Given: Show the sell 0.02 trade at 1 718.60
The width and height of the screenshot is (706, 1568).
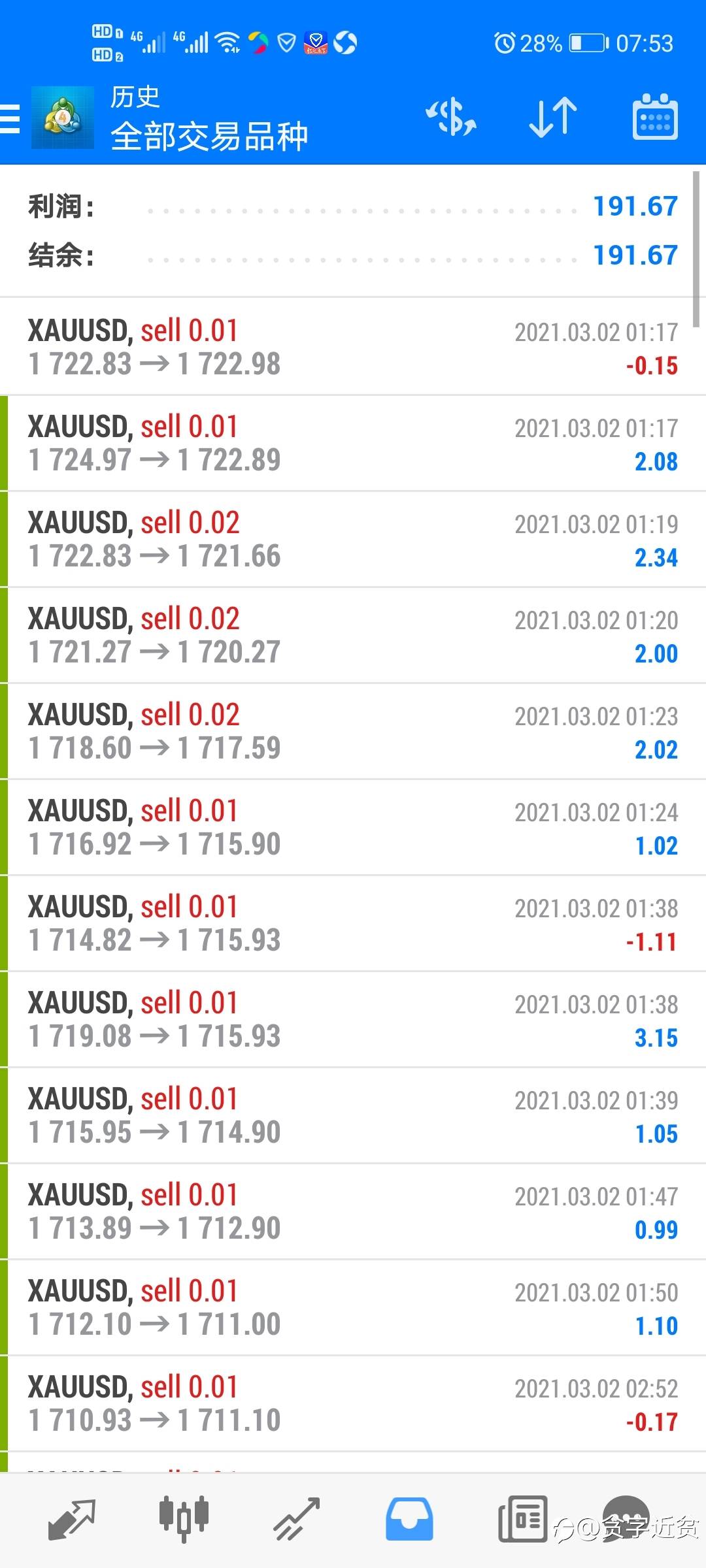Looking at the screenshot, I should point(353,731).
